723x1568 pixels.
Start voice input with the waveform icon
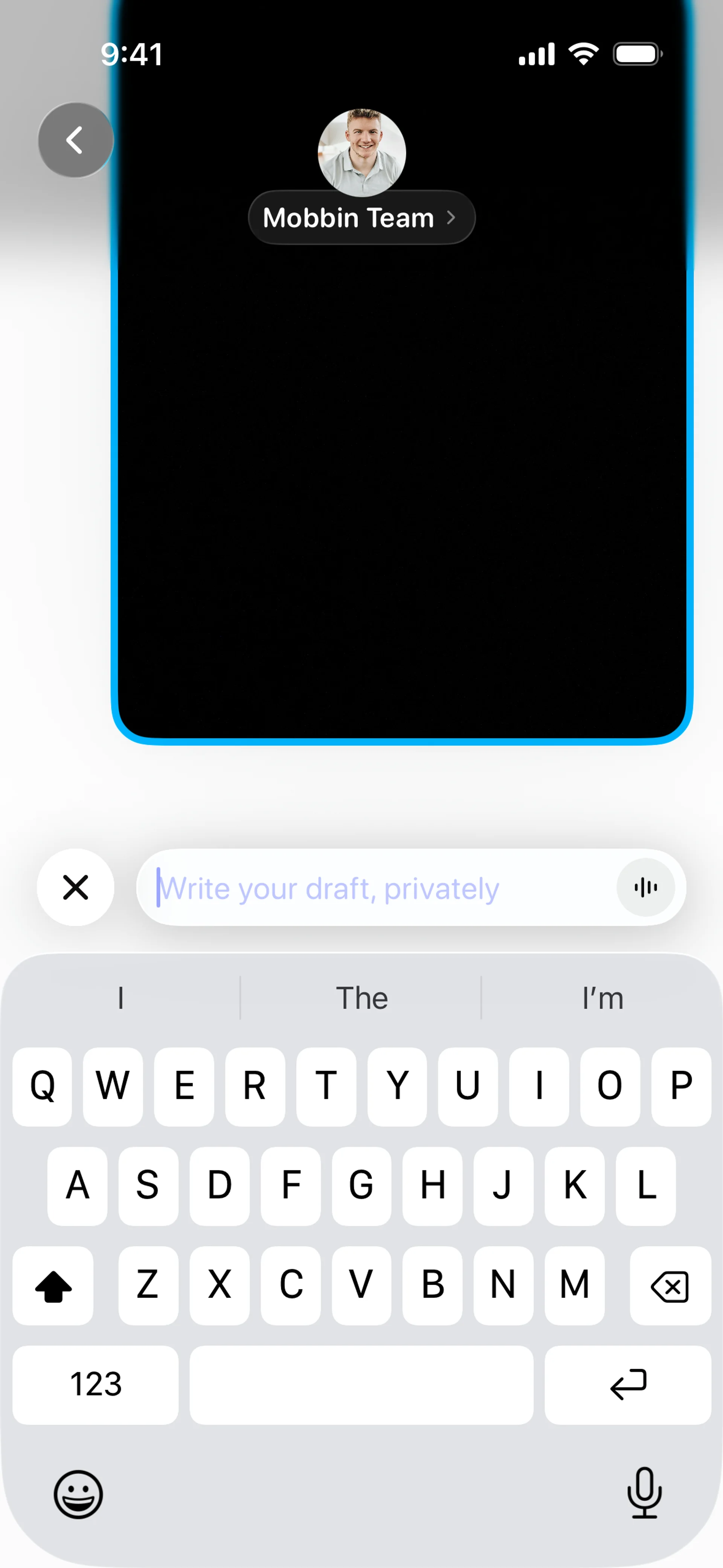point(645,888)
